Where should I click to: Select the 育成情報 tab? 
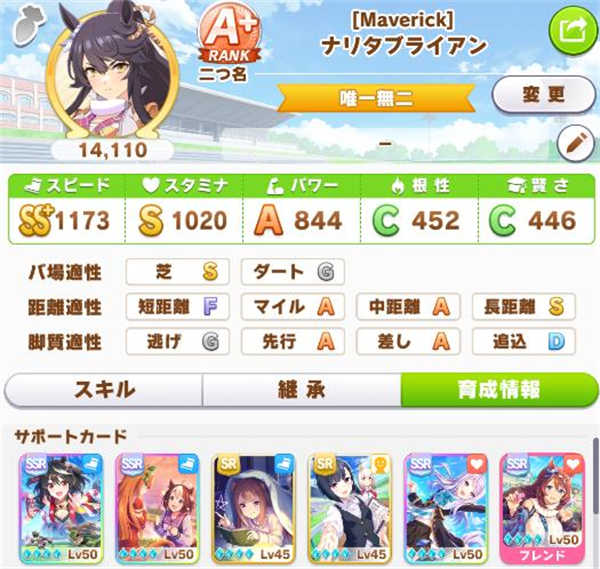pos(497,389)
